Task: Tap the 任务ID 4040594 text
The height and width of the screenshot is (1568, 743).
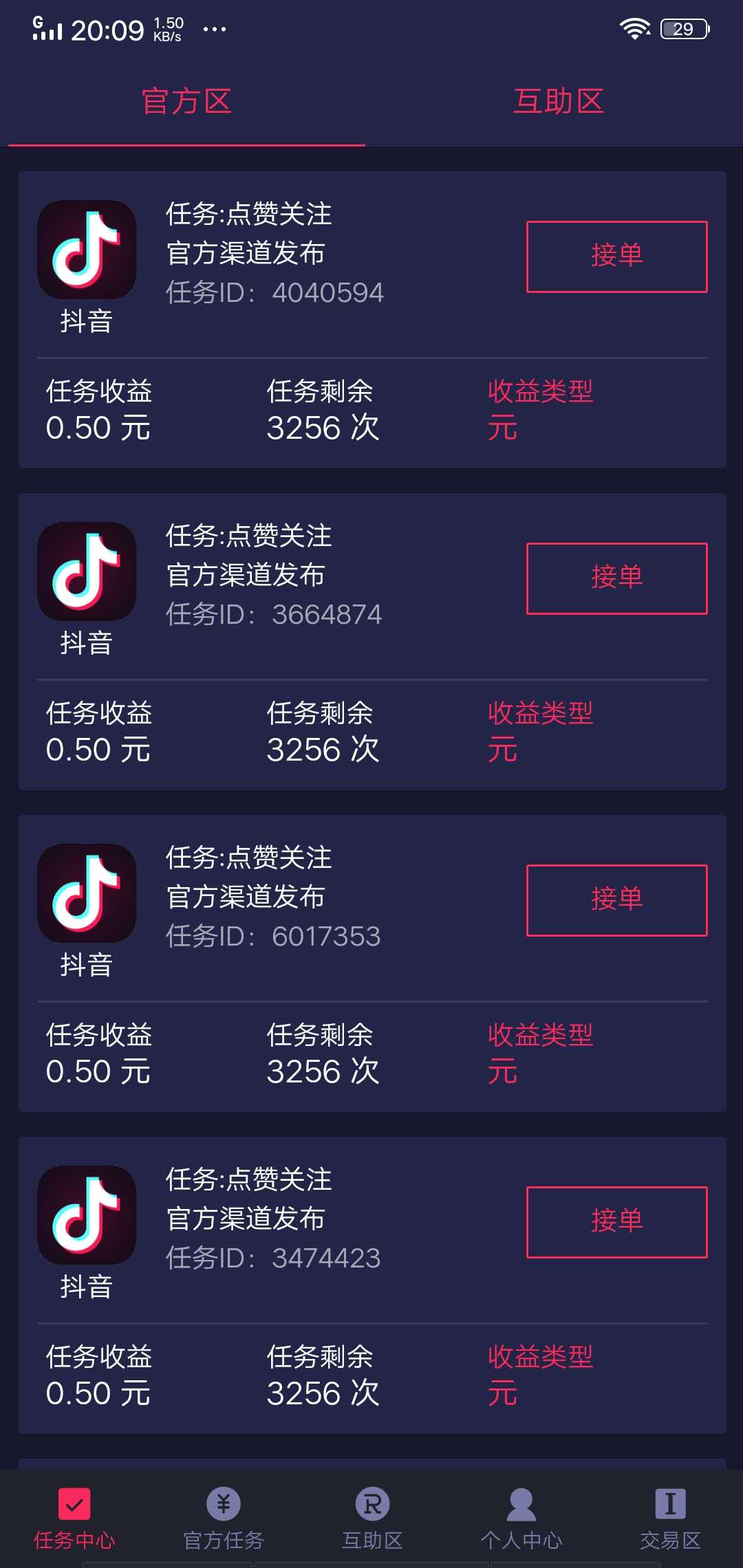Action: [x=275, y=292]
